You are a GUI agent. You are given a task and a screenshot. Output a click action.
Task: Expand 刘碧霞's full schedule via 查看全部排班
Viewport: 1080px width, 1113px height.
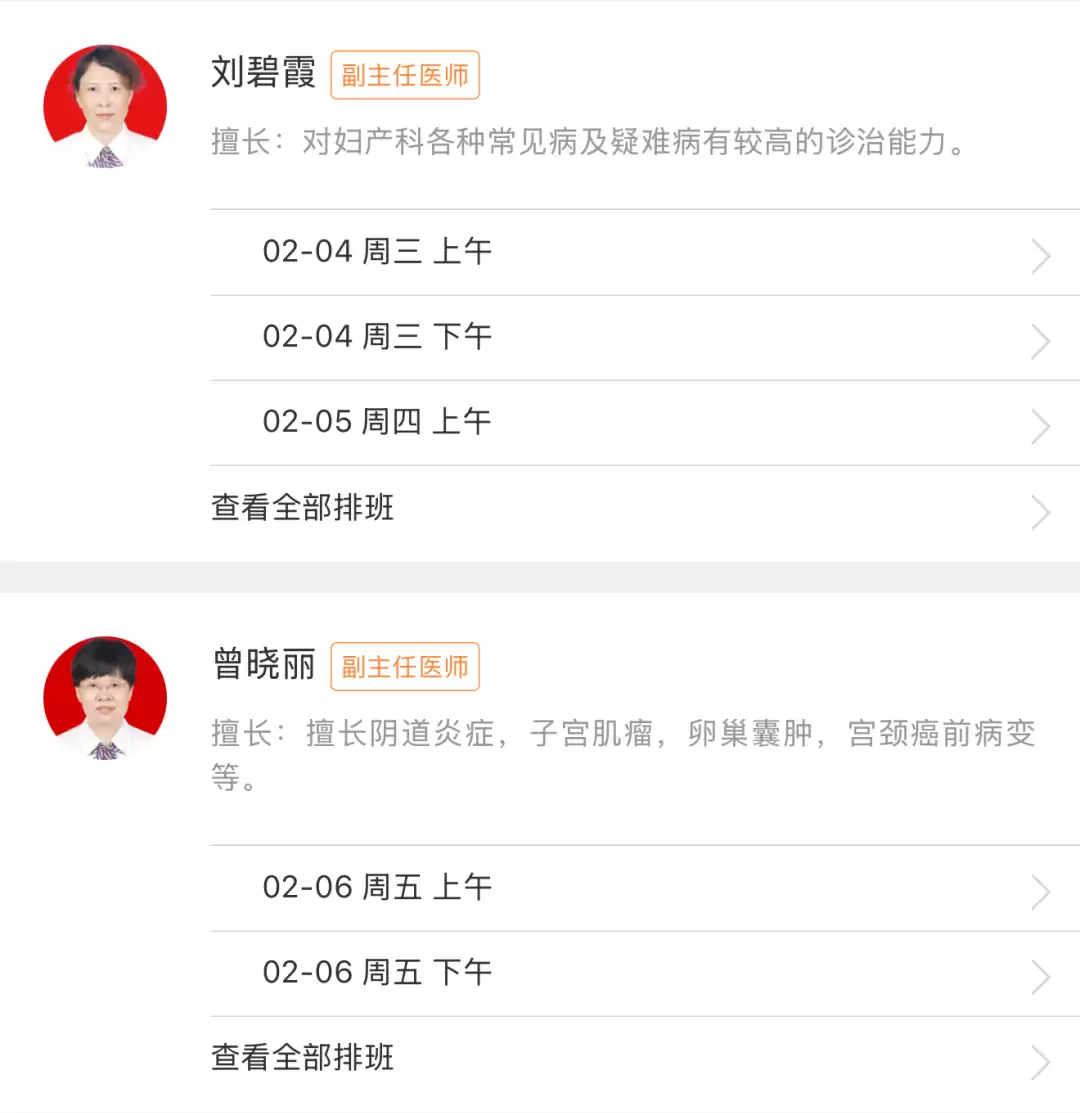(x=302, y=509)
